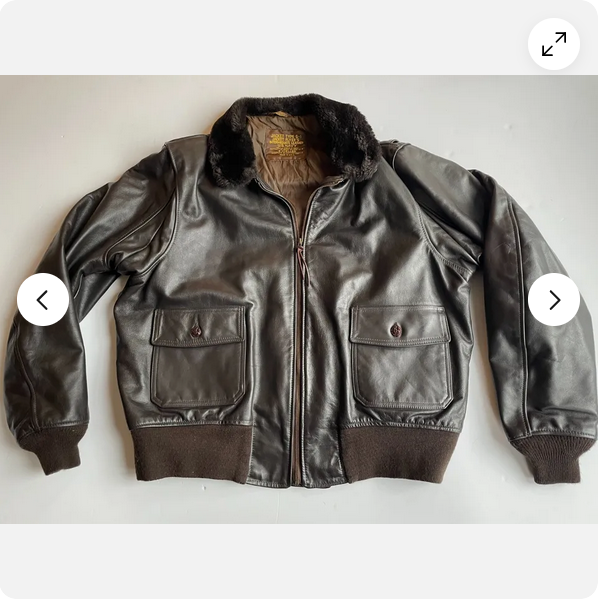
Task: Show the next product photo
Action: [x=553, y=300]
